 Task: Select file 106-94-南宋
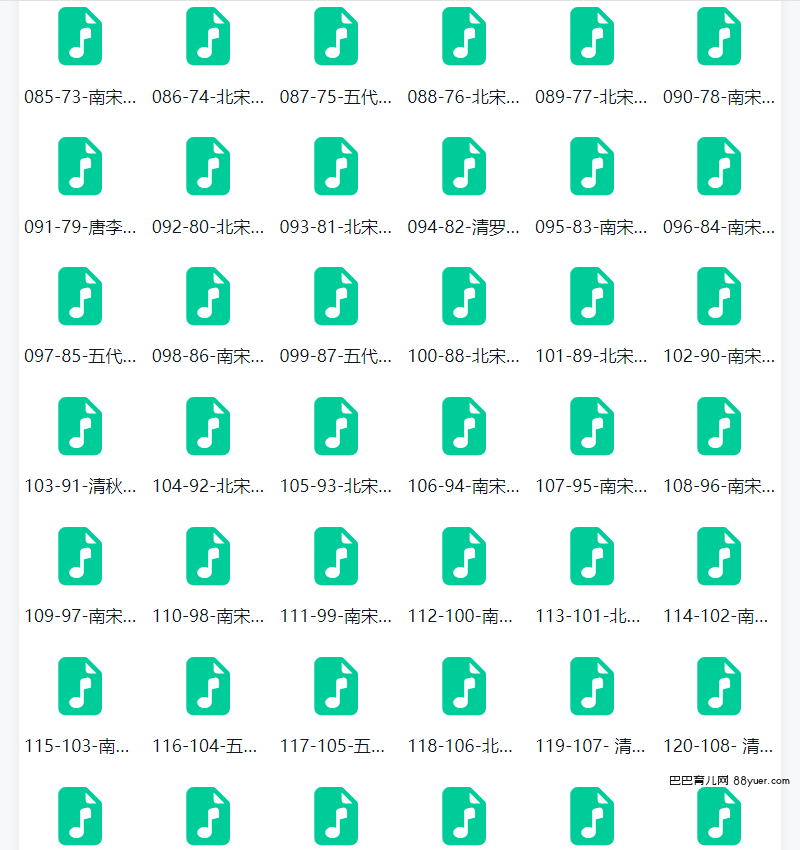click(464, 426)
